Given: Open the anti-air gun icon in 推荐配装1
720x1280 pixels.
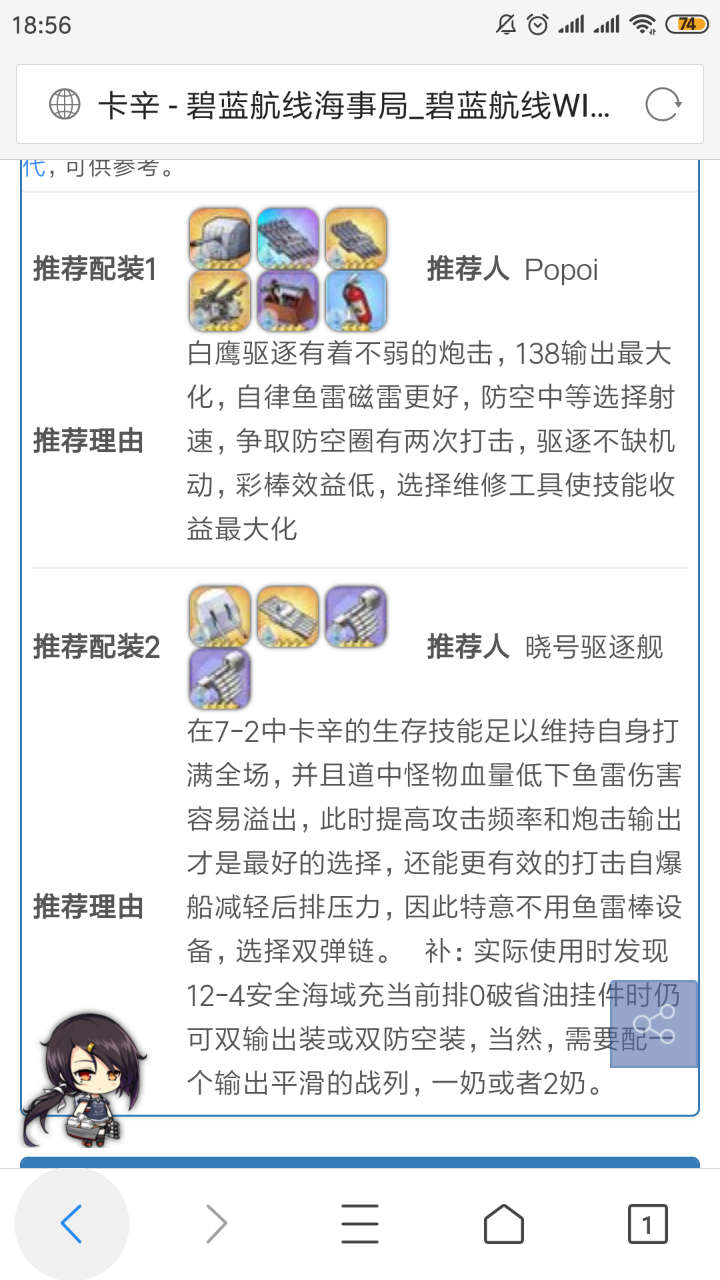Looking at the screenshot, I should click(219, 300).
